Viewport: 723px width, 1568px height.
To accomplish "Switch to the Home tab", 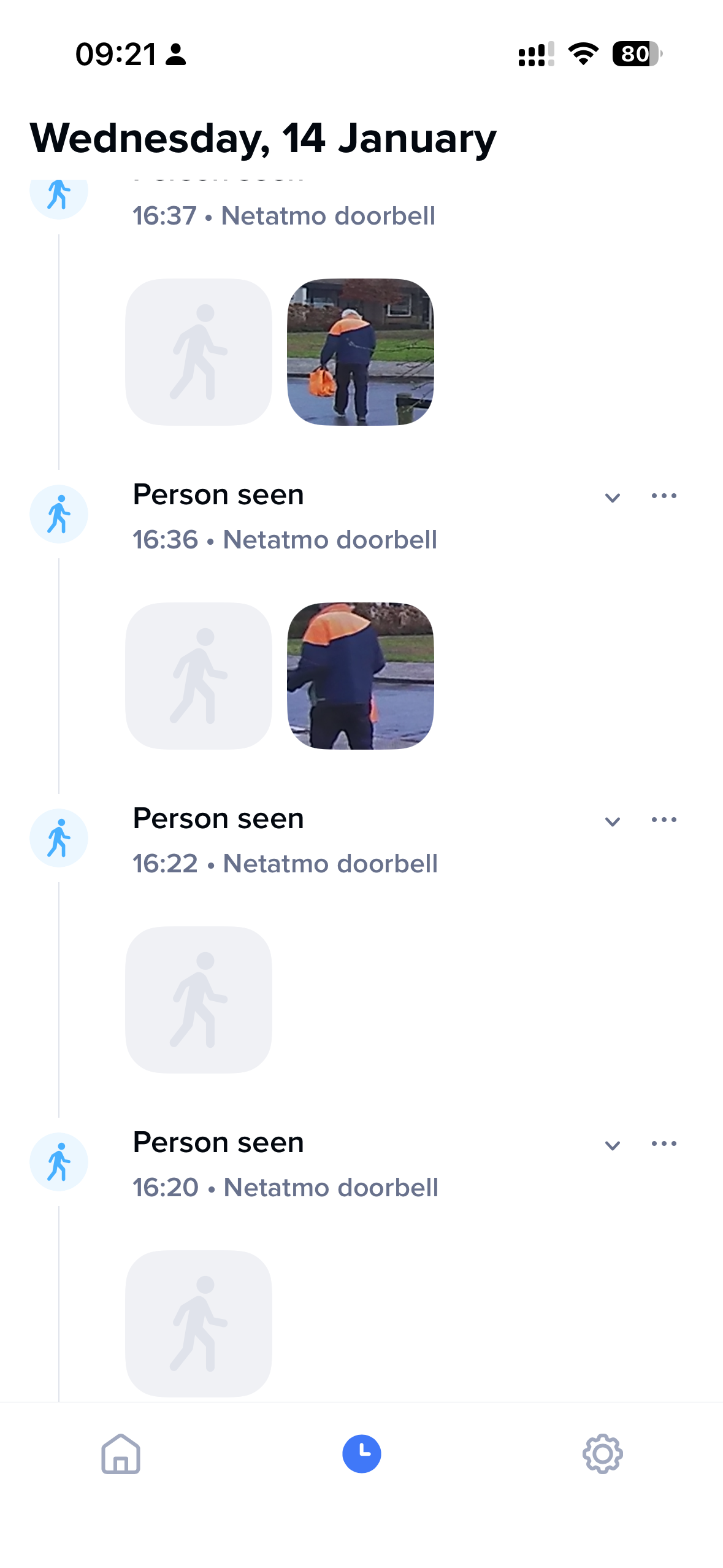I will [x=121, y=1453].
